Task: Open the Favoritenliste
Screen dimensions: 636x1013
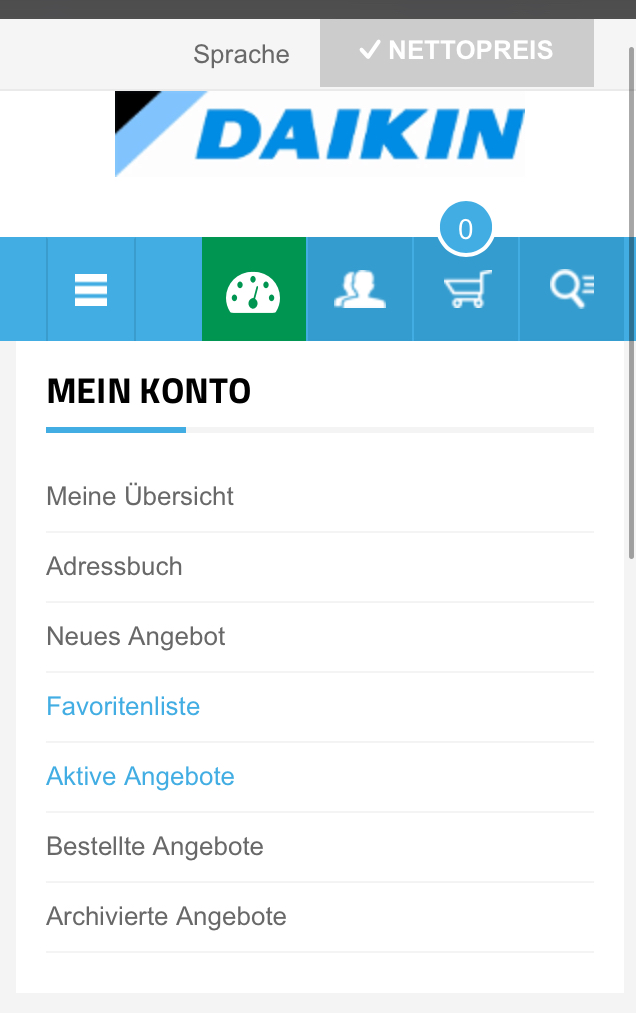Action: tap(123, 706)
